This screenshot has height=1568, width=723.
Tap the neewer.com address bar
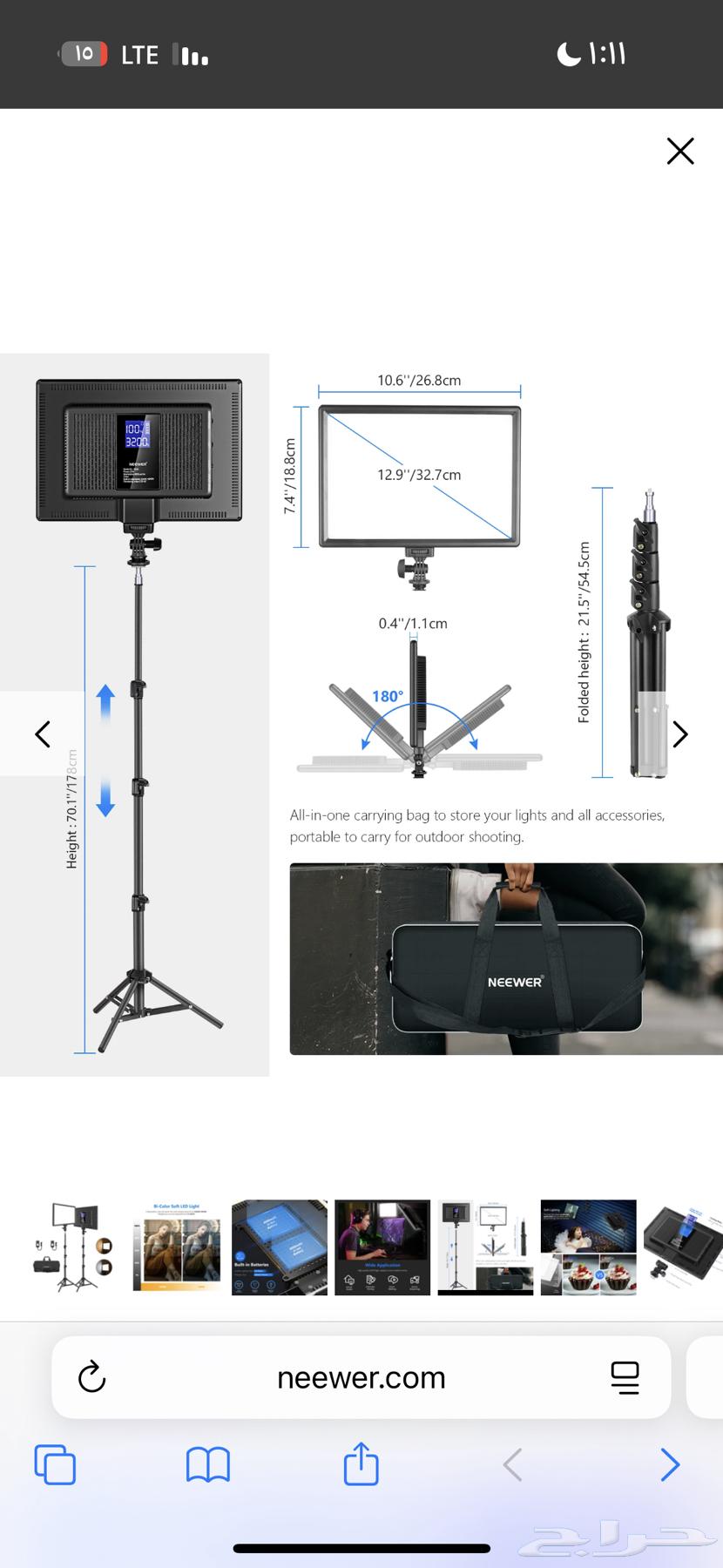pos(360,1377)
